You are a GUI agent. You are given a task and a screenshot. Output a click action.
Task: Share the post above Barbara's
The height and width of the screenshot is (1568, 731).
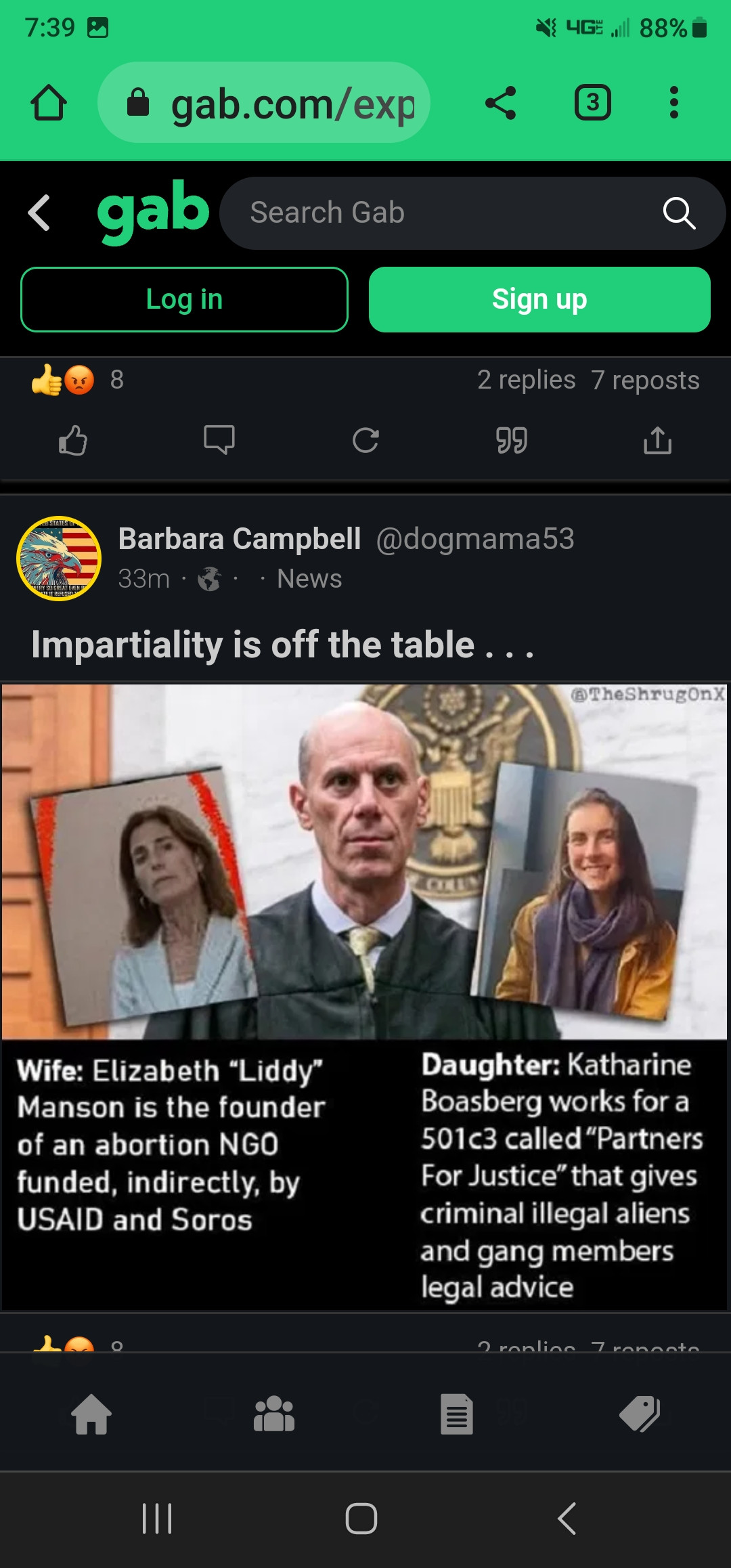click(657, 441)
